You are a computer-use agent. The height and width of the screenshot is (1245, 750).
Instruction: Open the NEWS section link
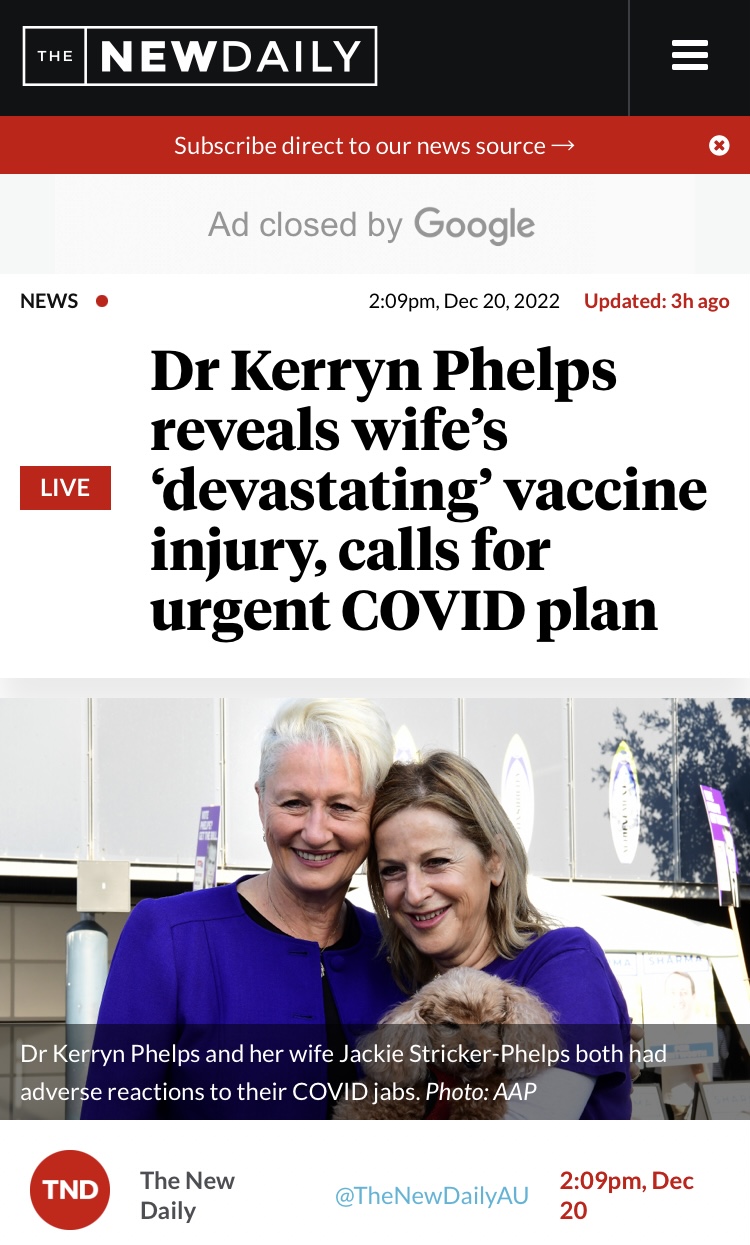49,301
